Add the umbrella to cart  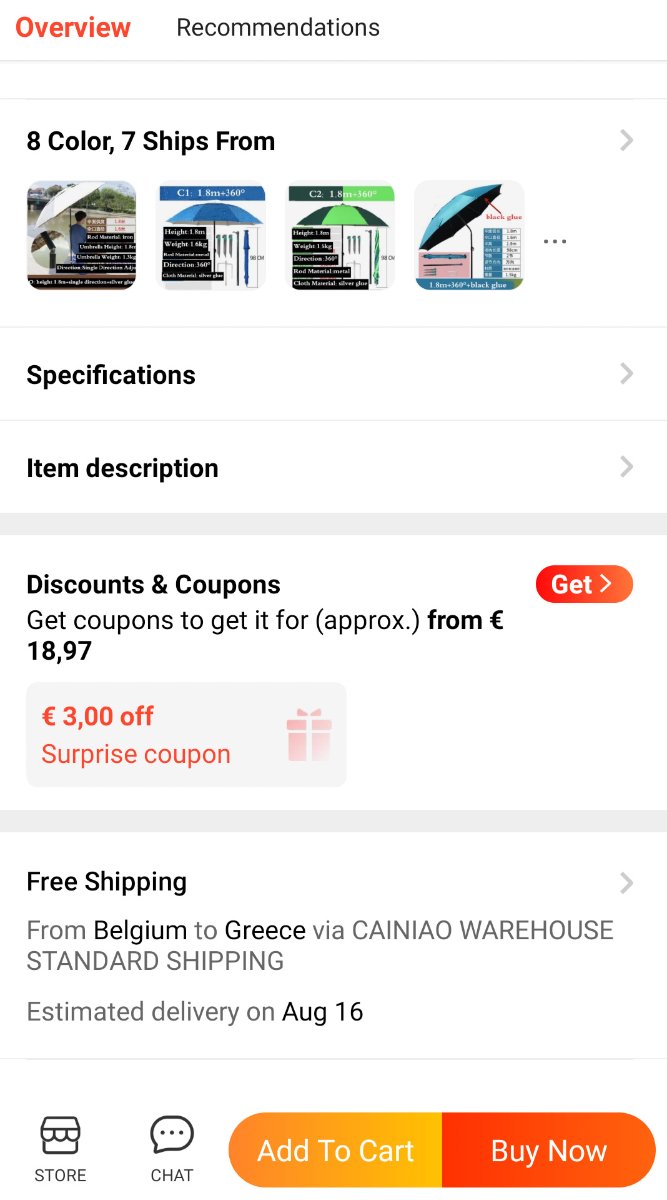336,1151
